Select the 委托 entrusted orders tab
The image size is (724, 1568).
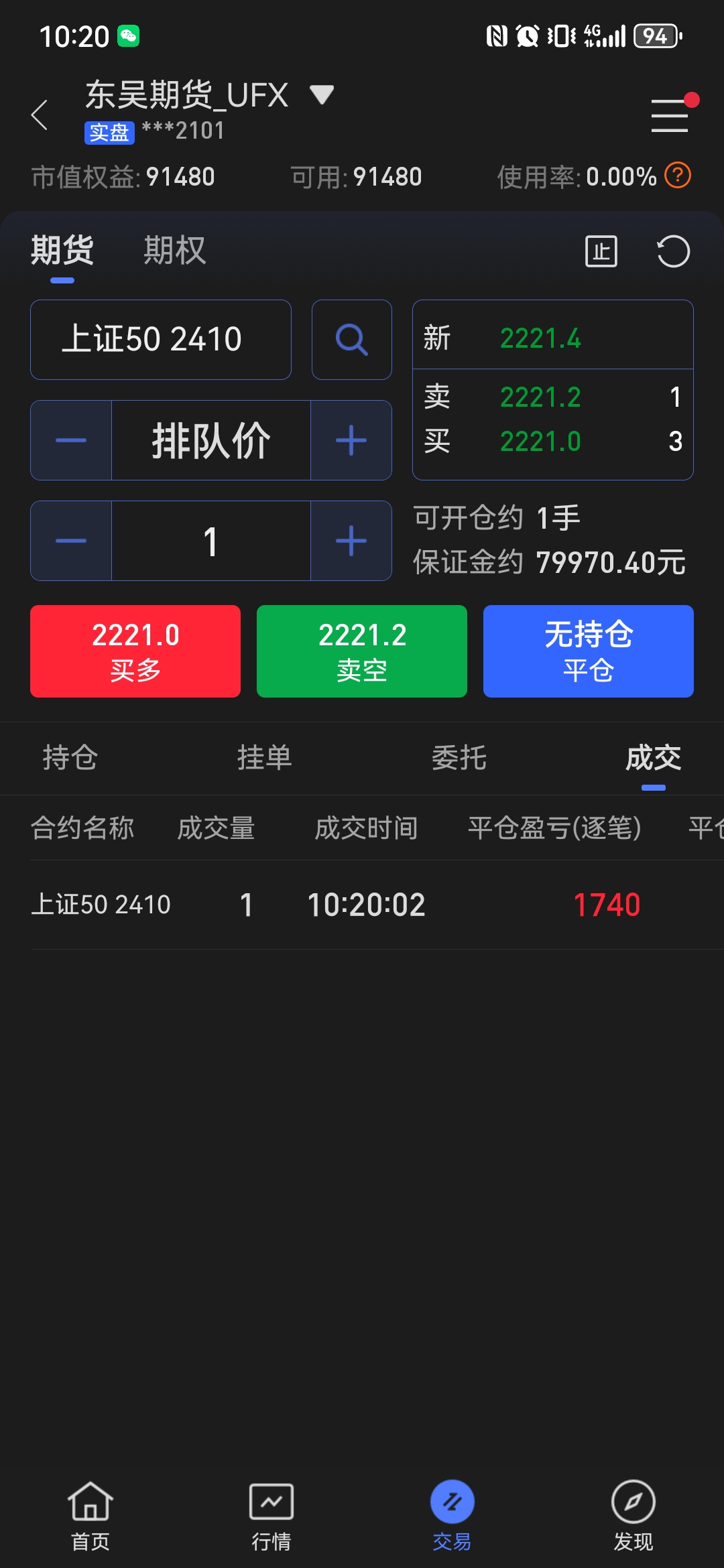tap(459, 758)
